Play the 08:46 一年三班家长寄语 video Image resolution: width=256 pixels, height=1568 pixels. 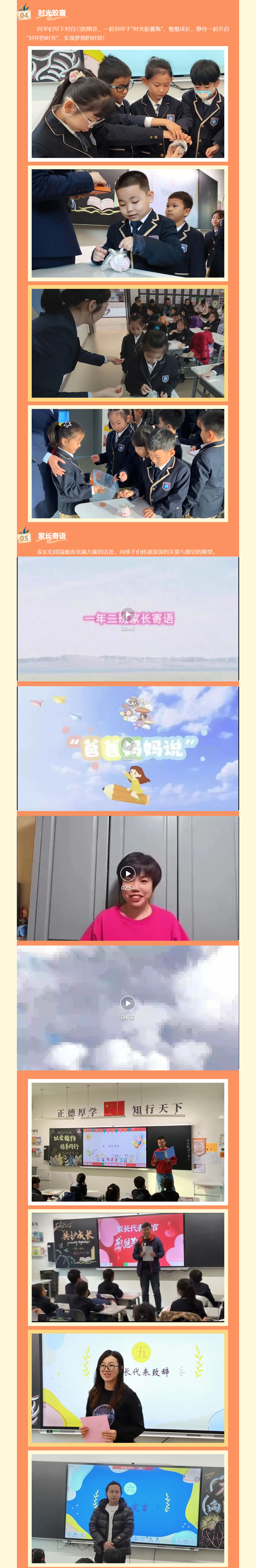tap(128, 613)
